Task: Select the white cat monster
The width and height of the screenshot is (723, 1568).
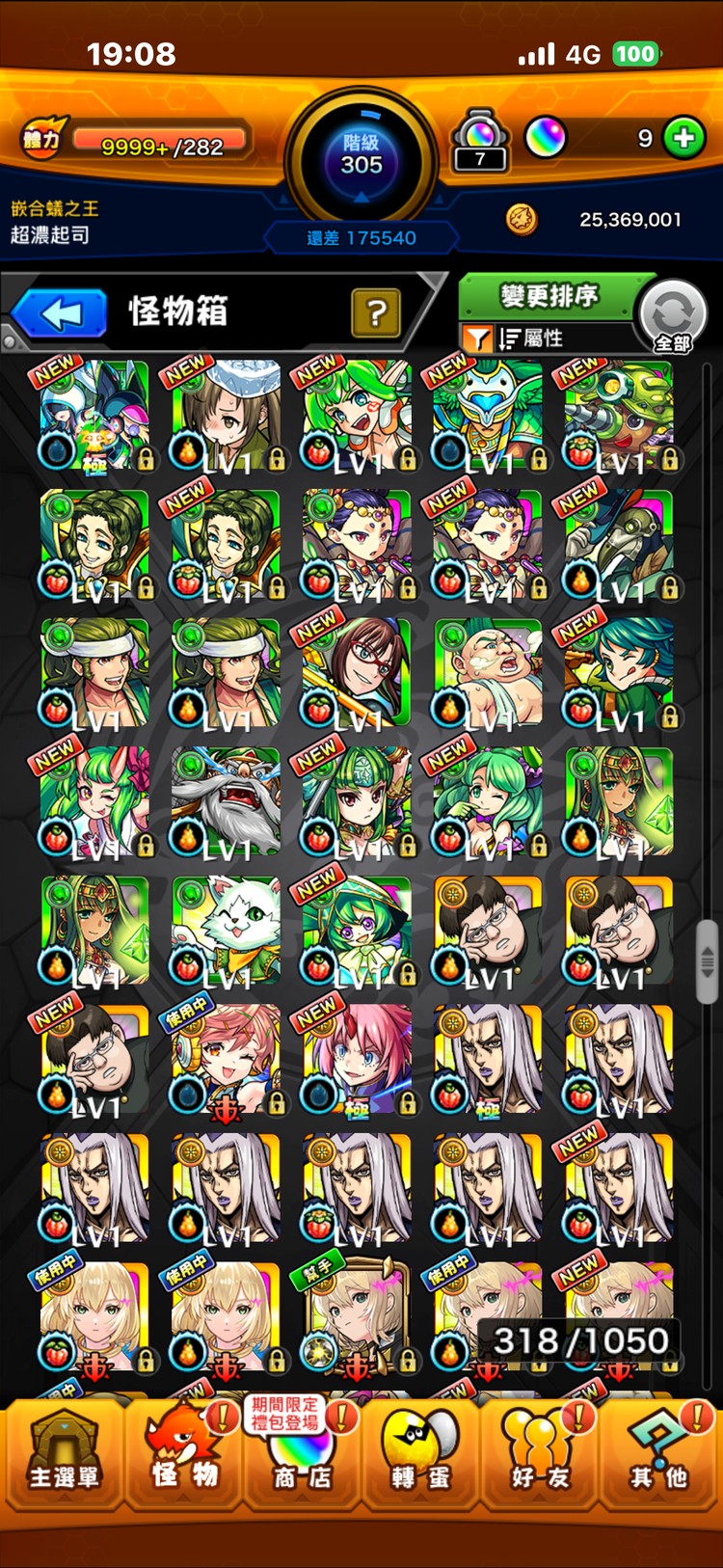Action: [x=226, y=931]
